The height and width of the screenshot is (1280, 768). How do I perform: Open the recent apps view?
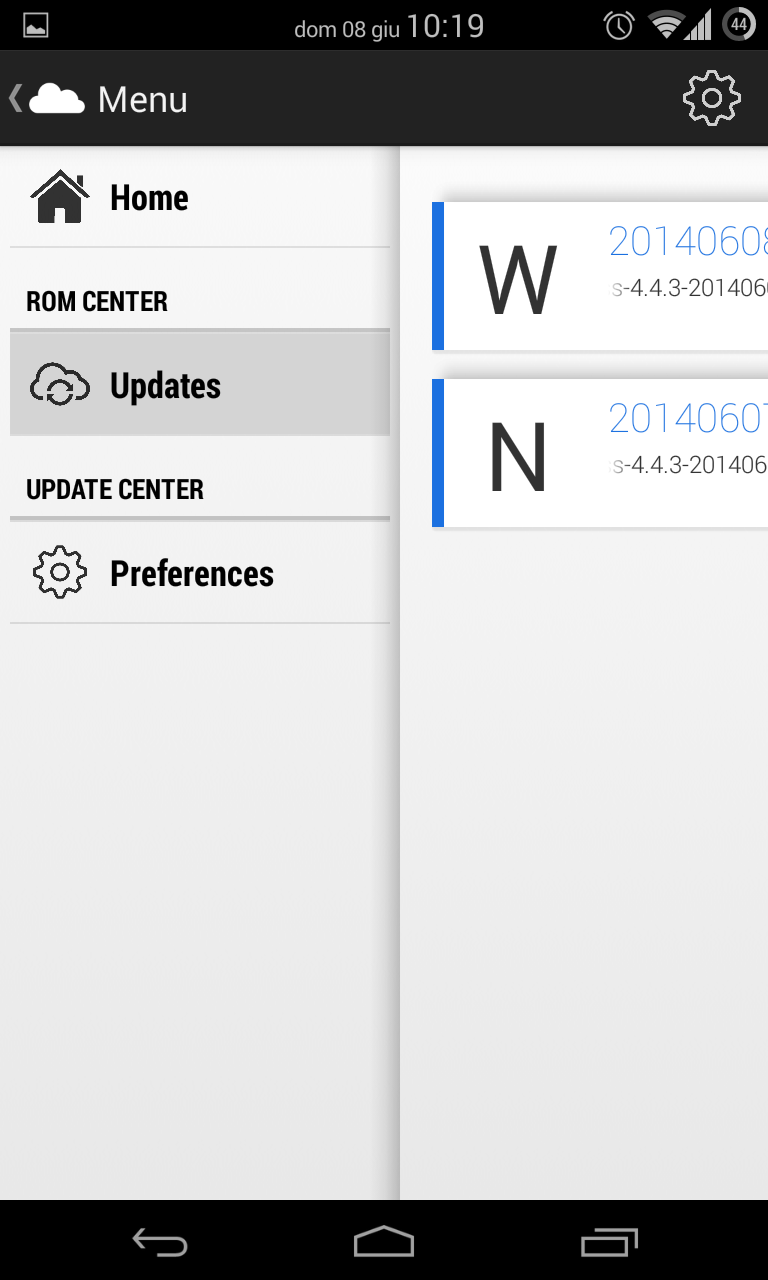tap(609, 1242)
